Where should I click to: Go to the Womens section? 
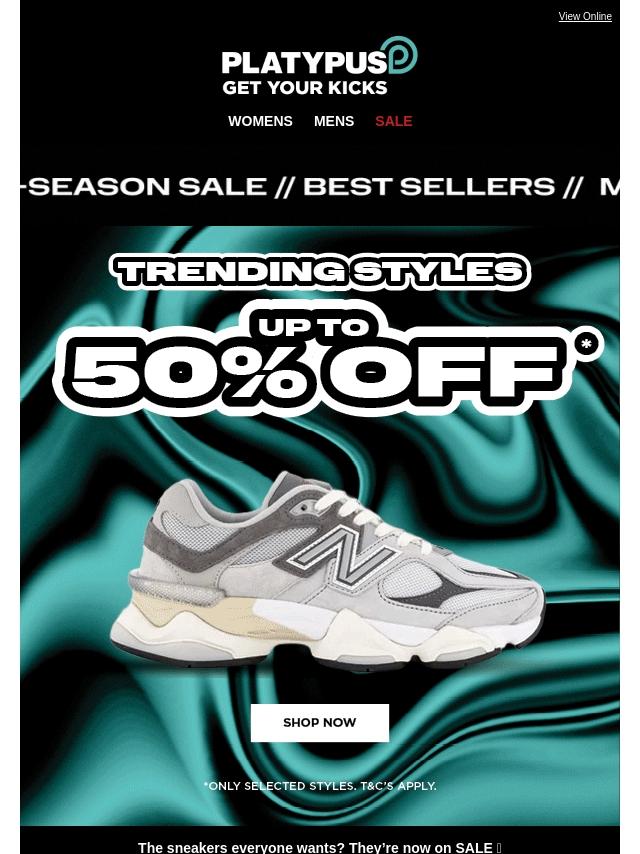[x=260, y=121]
